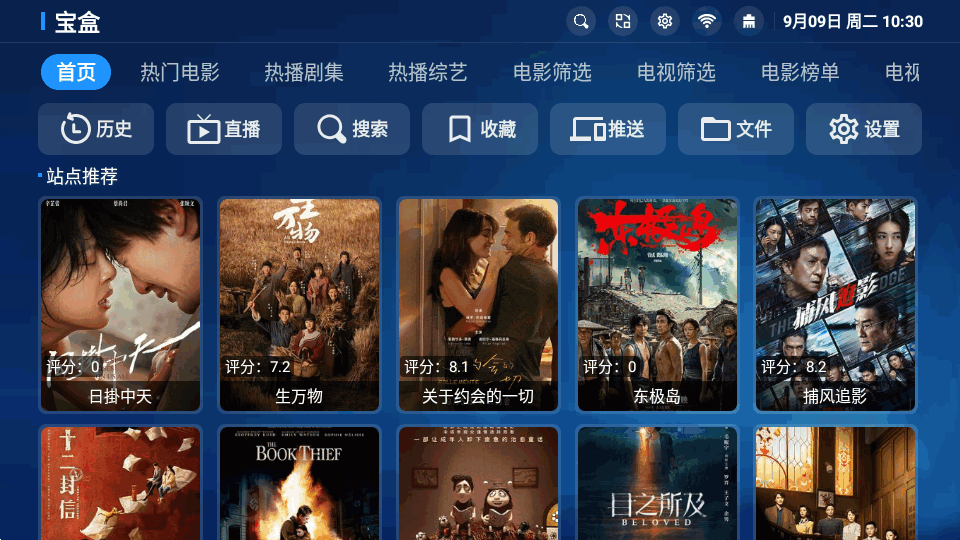The height and width of the screenshot is (540, 960).
Task: Select the 热播综艺 tab
Action: (x=428, y=72)
